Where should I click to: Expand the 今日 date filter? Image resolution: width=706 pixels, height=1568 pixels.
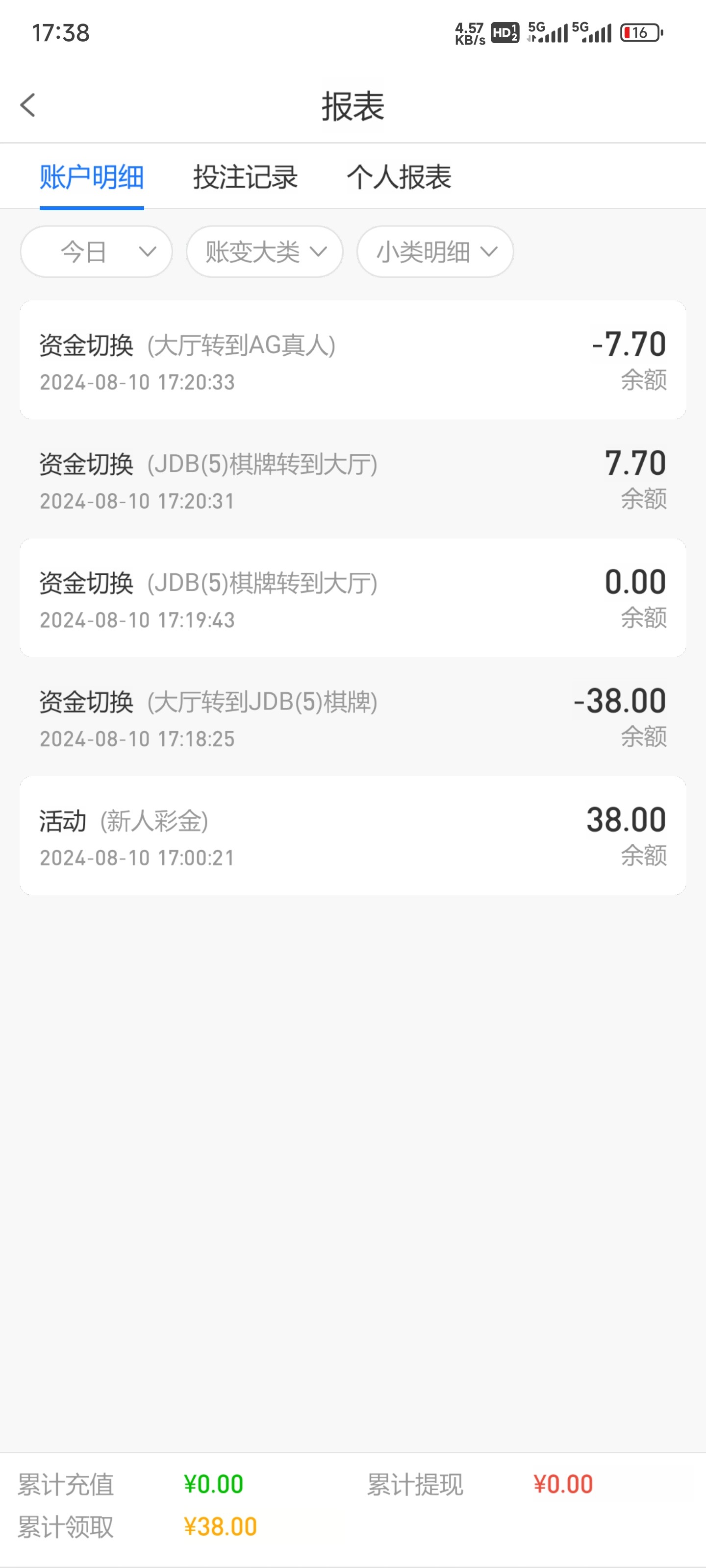click(96, 251)
